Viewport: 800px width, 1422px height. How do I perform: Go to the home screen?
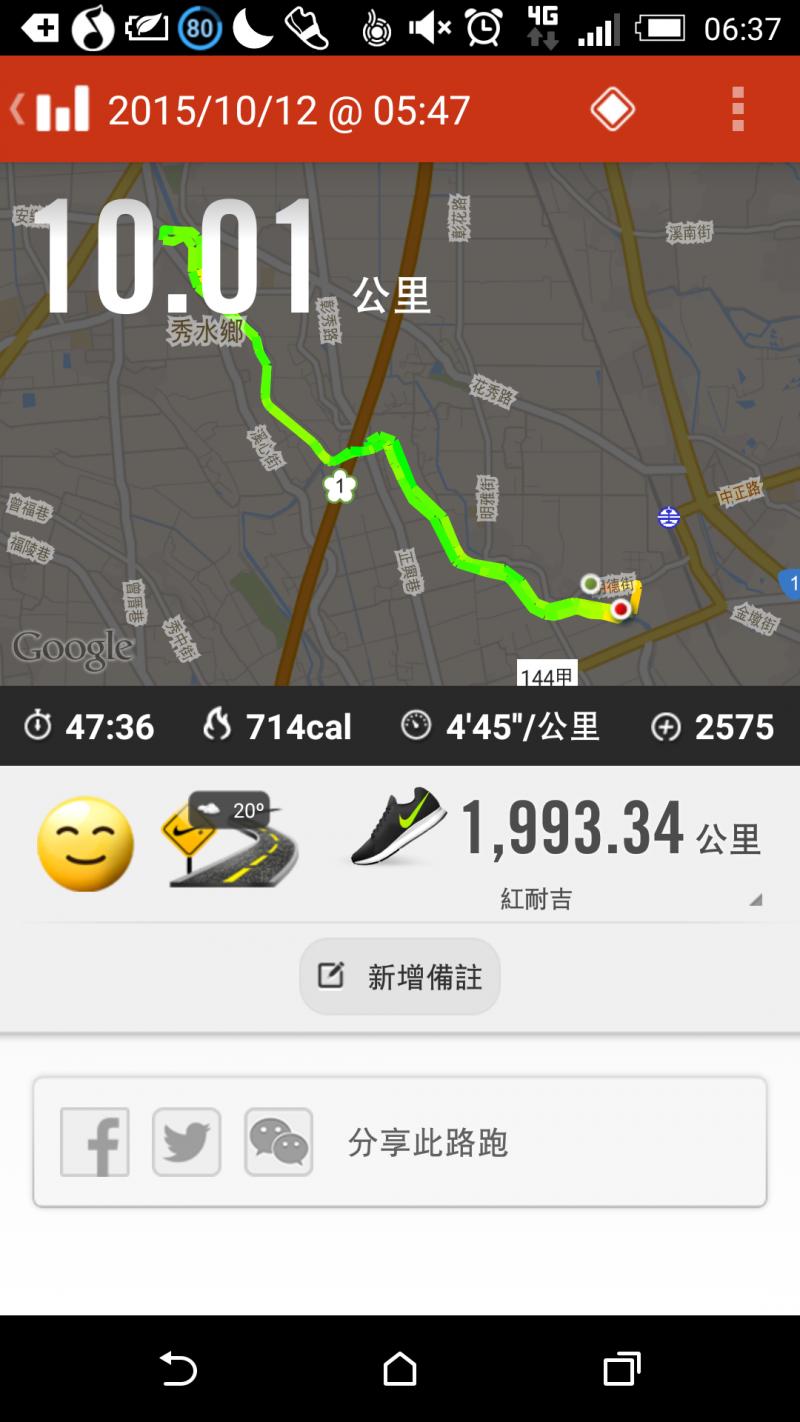[x=400, y=1368]
